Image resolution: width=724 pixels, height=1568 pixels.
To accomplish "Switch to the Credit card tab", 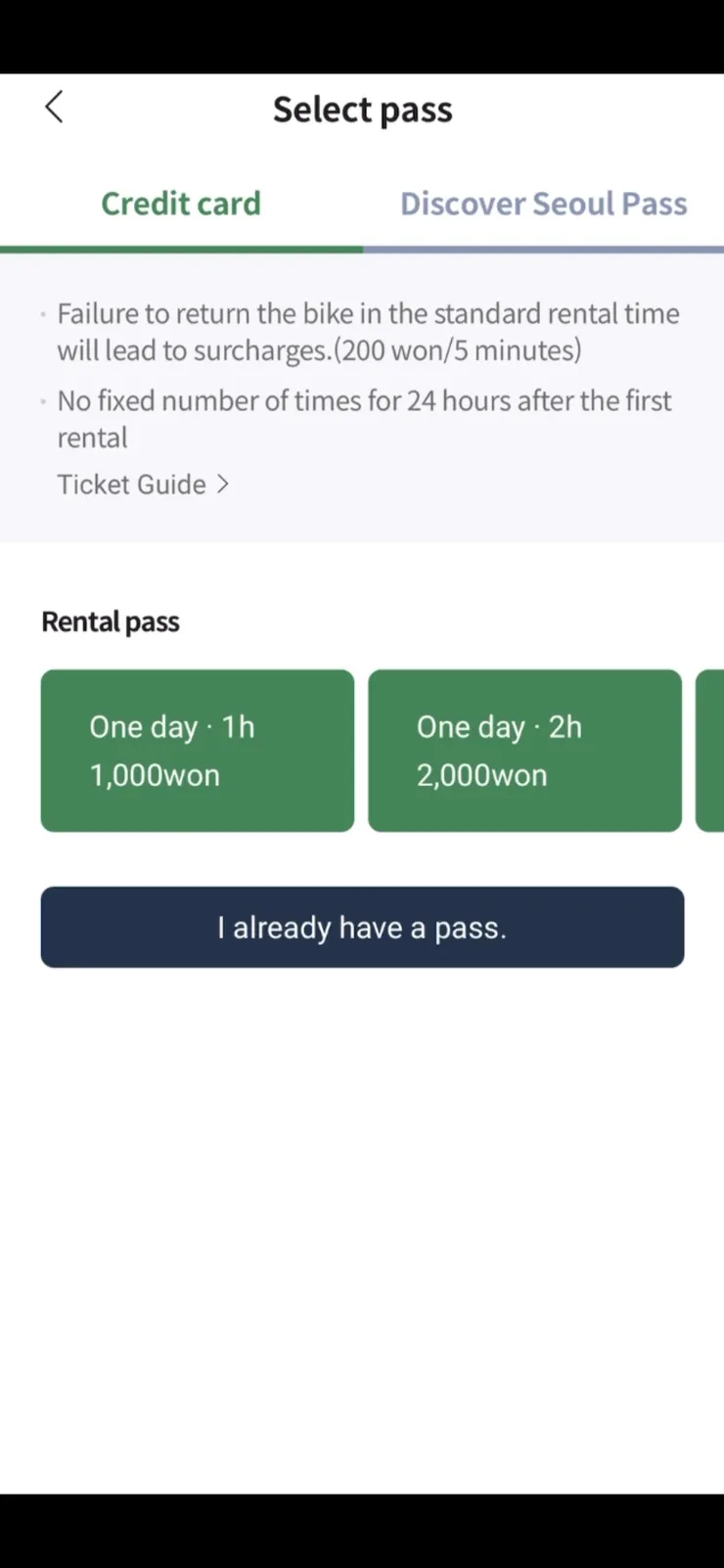I will [181, 204].
